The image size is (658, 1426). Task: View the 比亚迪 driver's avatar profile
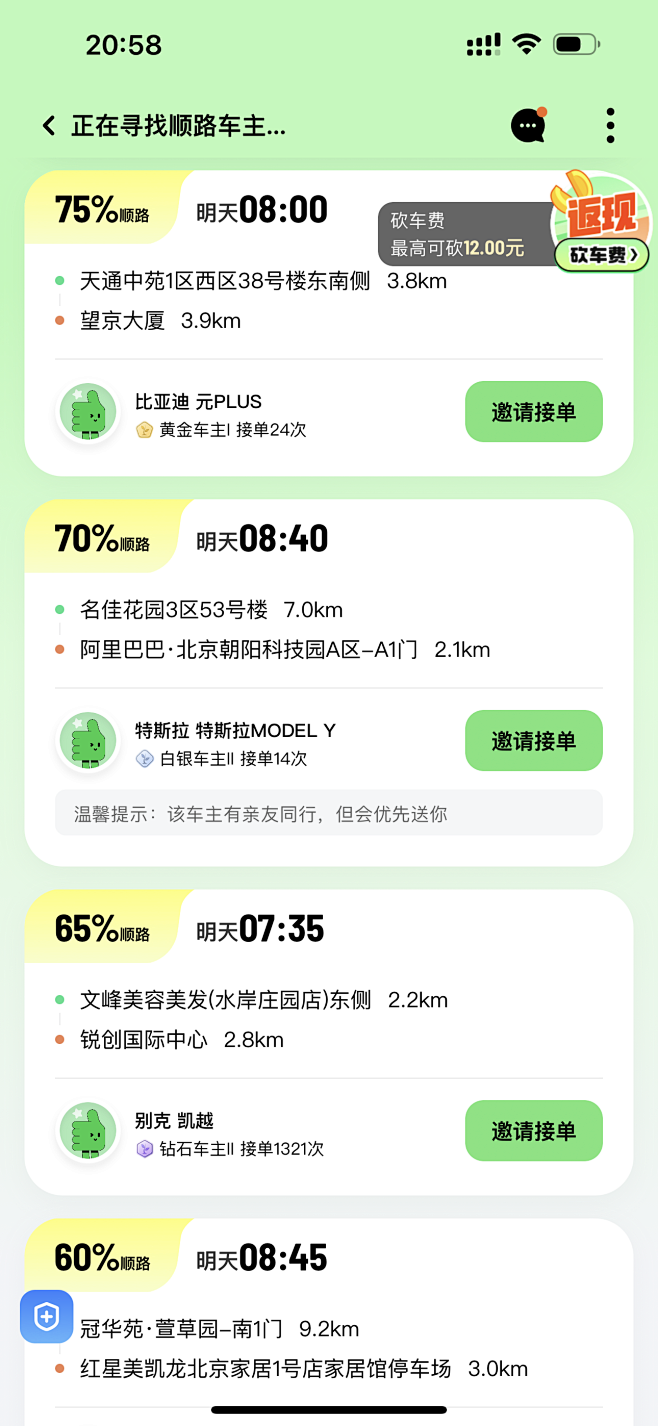point(88,411)
